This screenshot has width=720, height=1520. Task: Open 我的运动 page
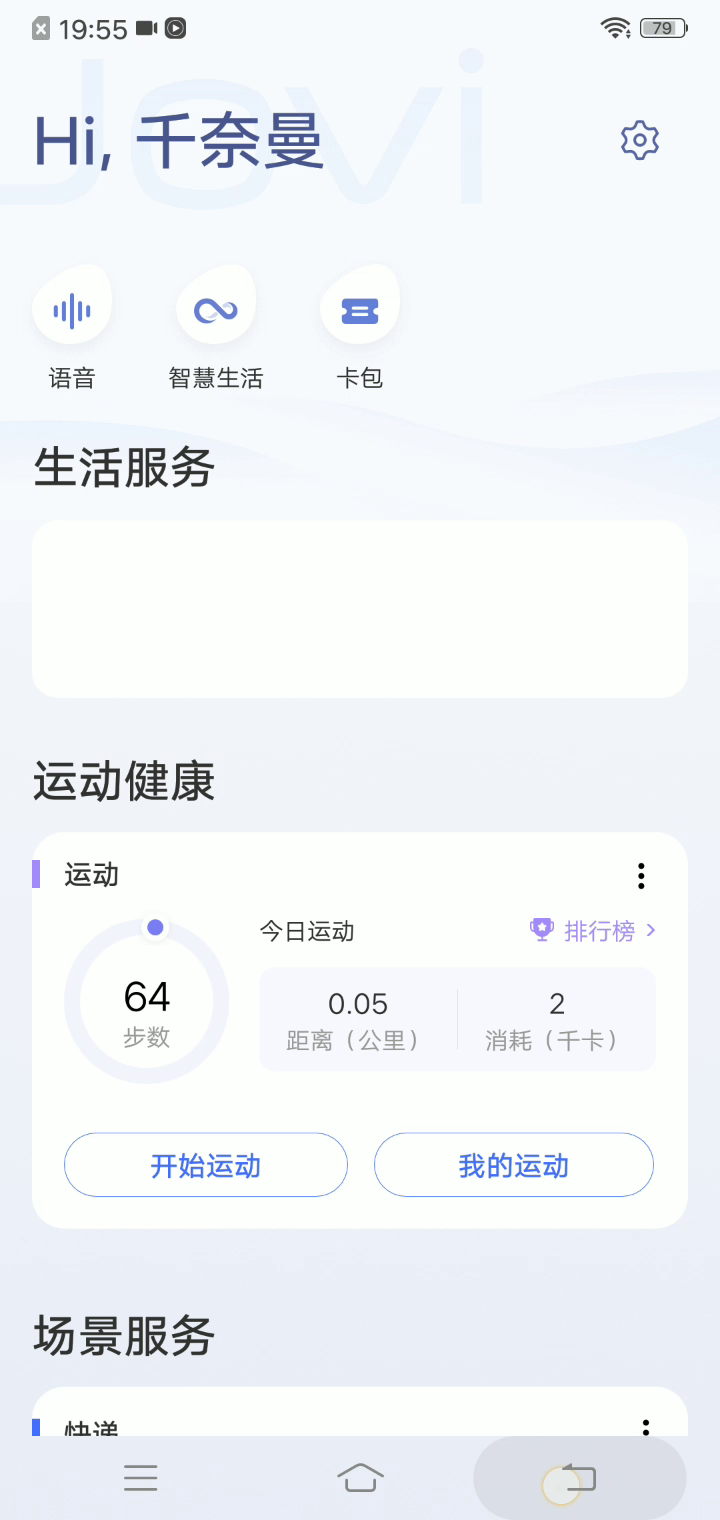click(x=514, y=1165)
